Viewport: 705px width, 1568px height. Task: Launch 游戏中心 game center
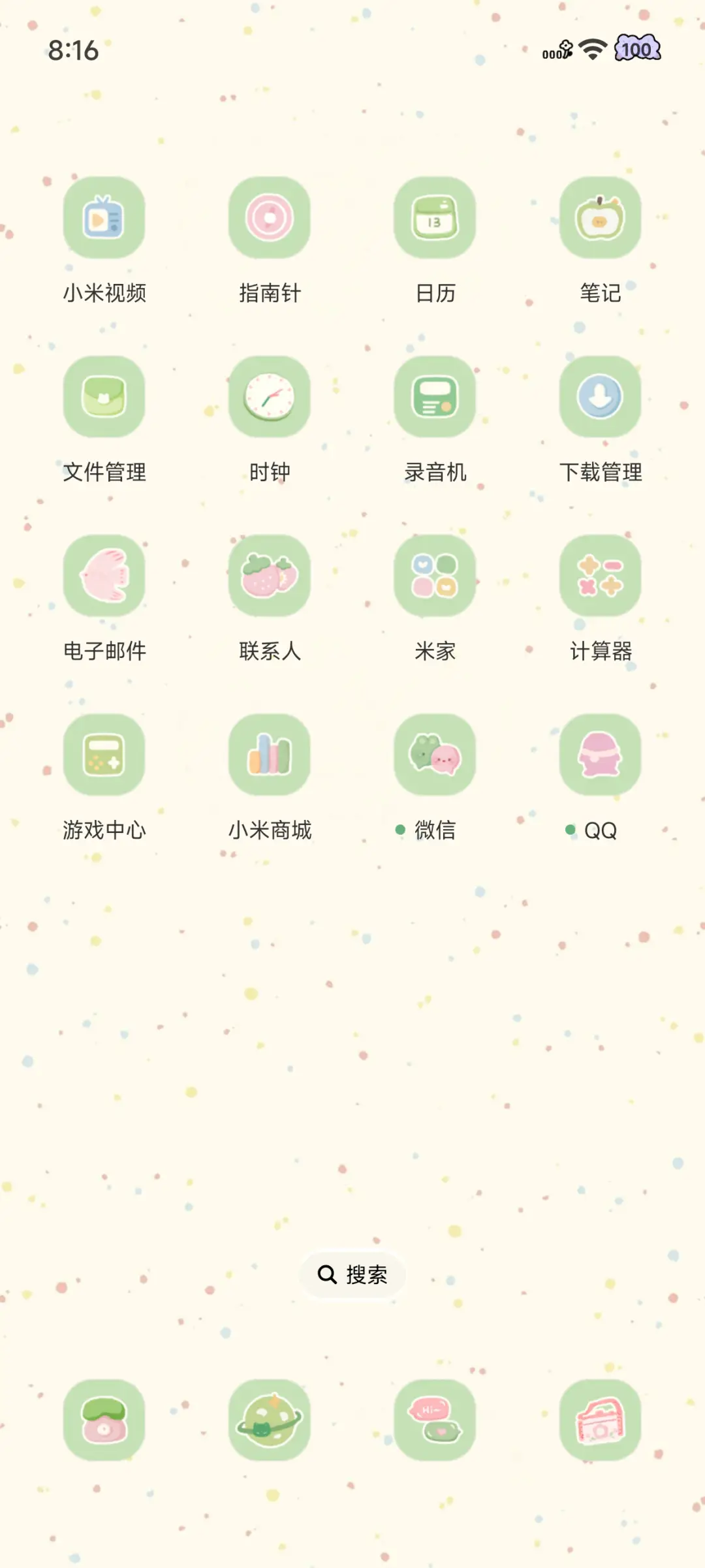104,755
